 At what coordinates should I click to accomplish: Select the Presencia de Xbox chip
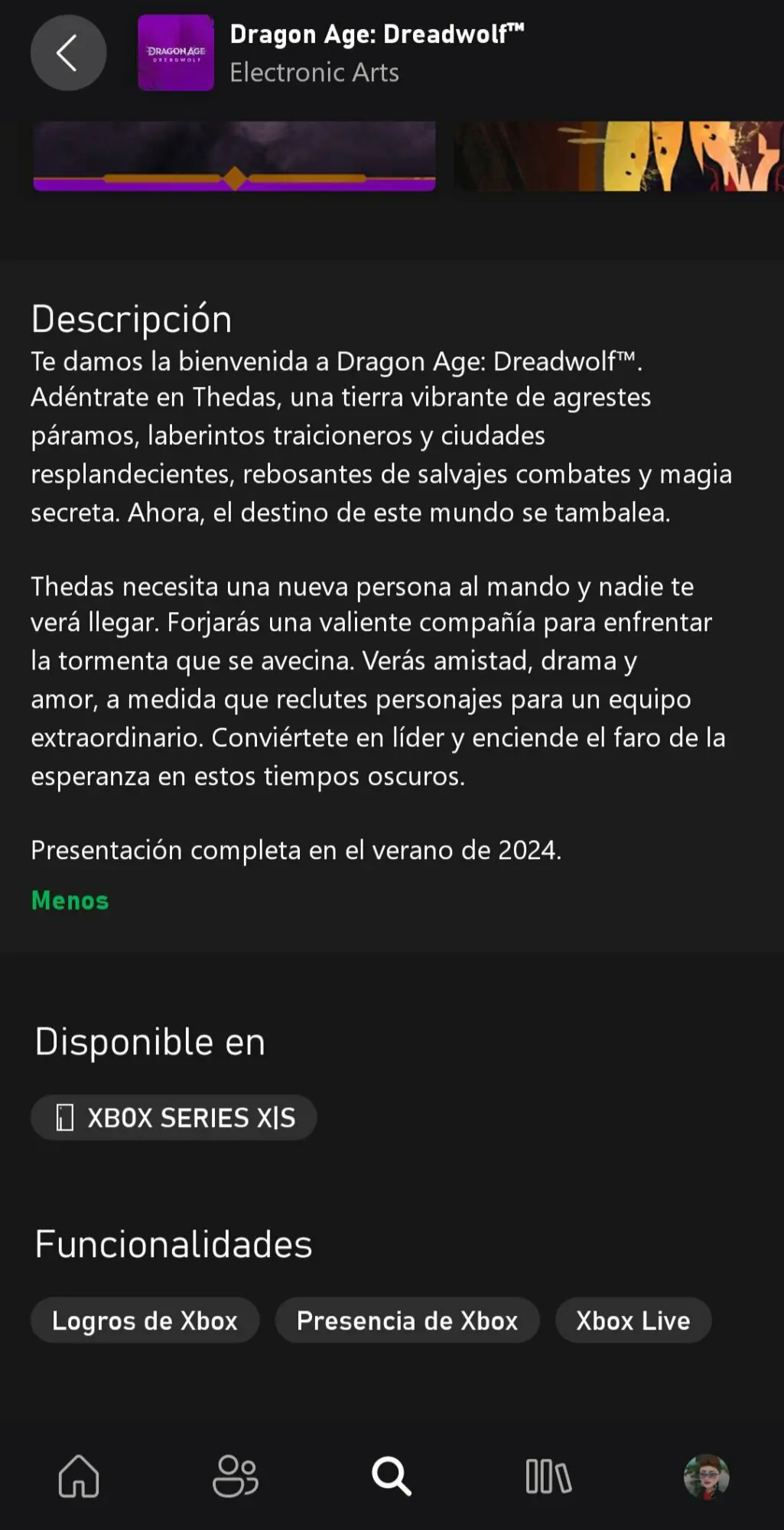[x=407, y=1320]
